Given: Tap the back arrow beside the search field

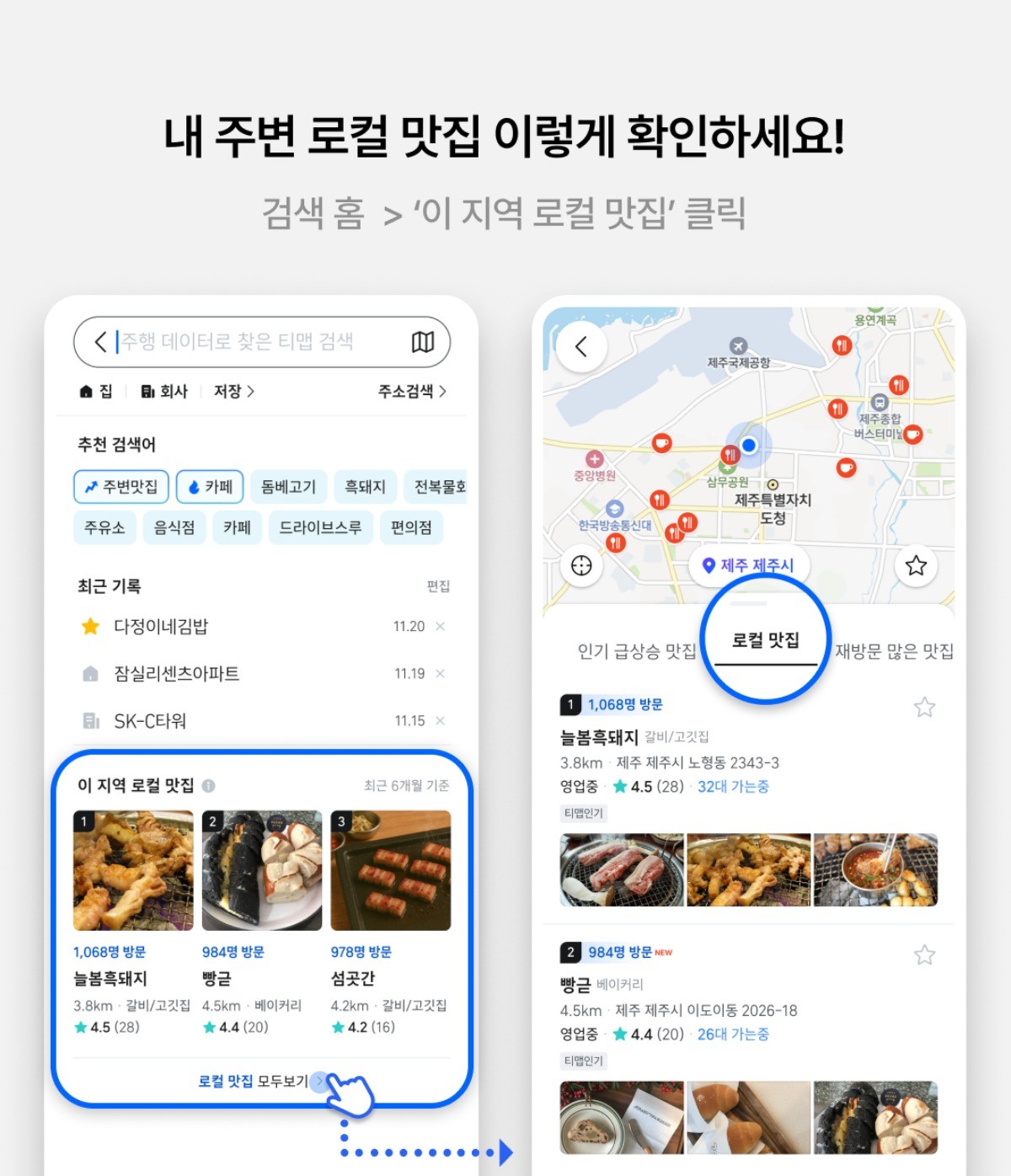Looking at the screenshot, I should pos(100,342).
